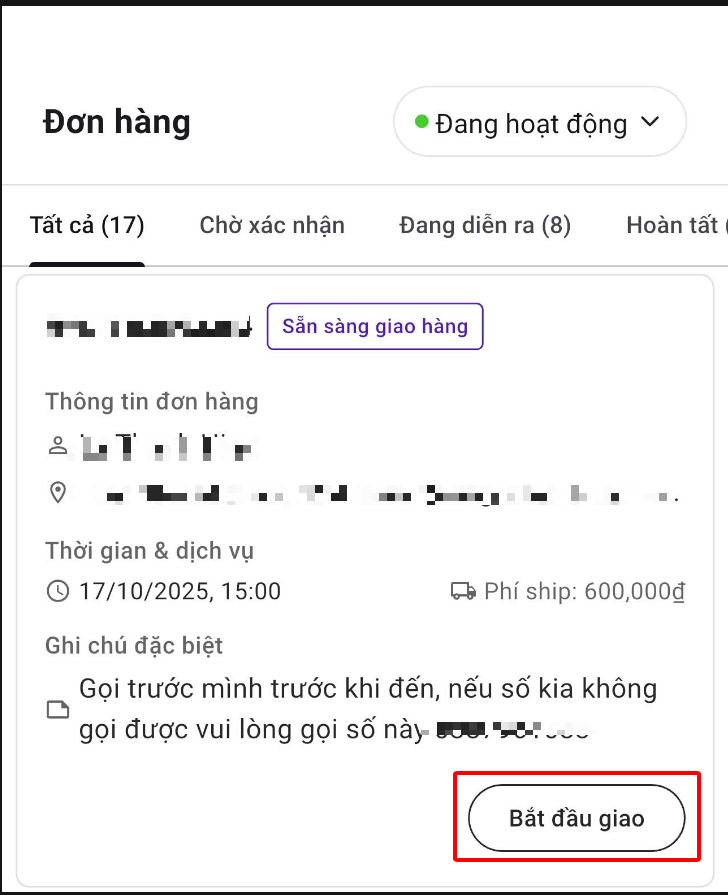The image size is (728, 895).
Task: Switch to the Đang diễn ra (8) tab
Action: (485, 226)
